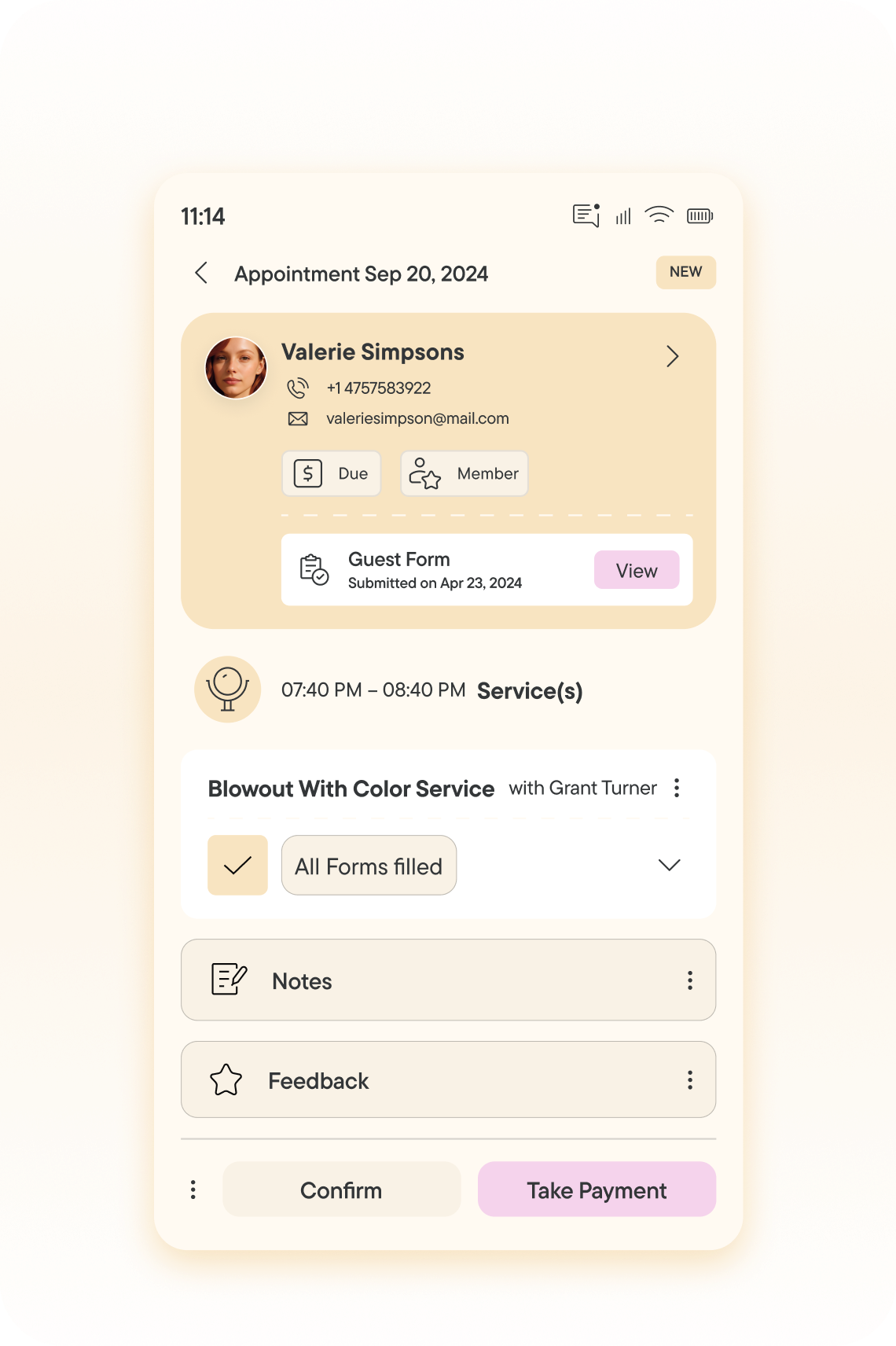The width and height of the screenshot is (896, 1346).
Task: Open more actions beside Confirm
Action: (193, 1190)
